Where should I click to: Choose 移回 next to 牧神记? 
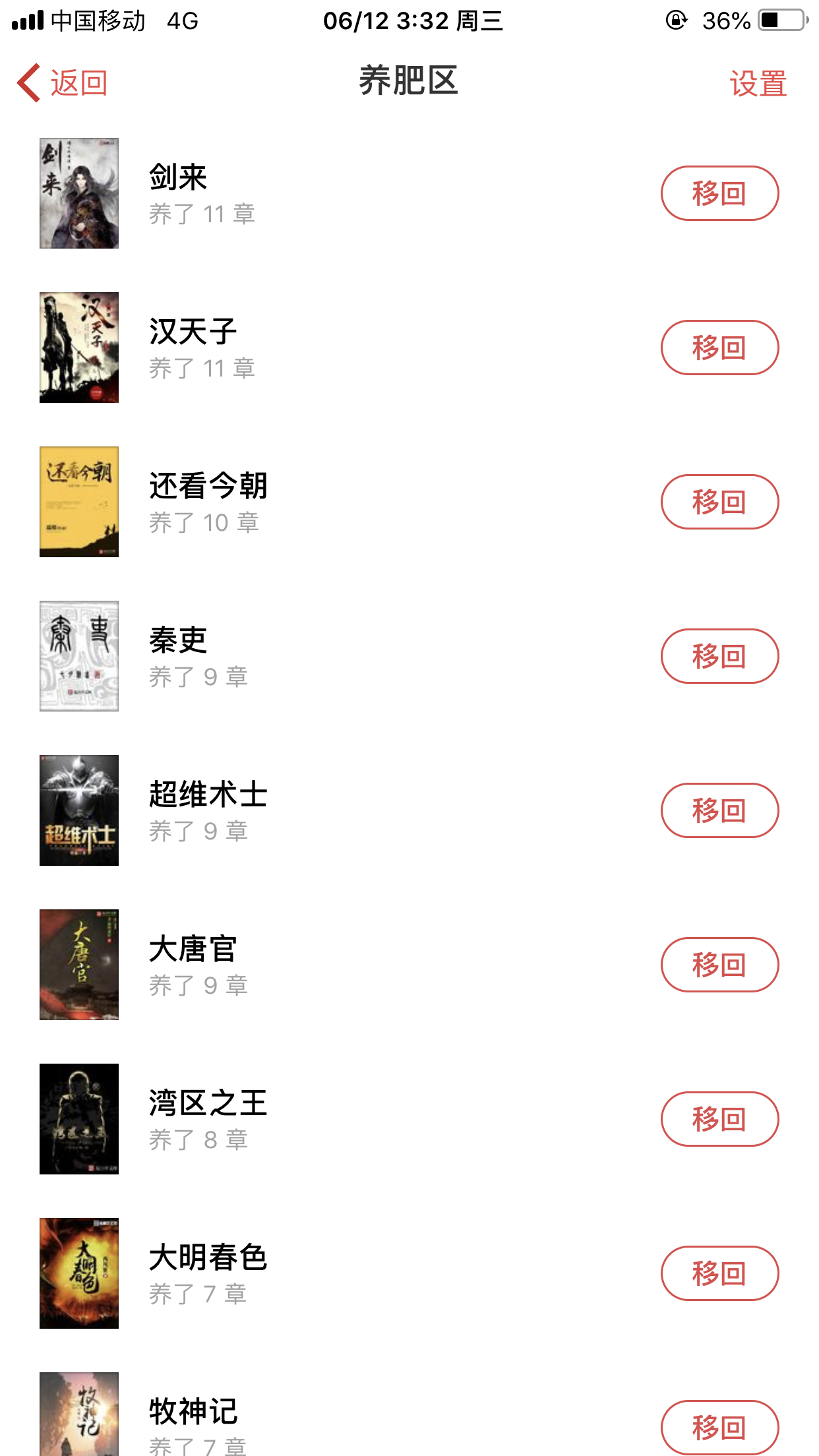click(719, 1427)
